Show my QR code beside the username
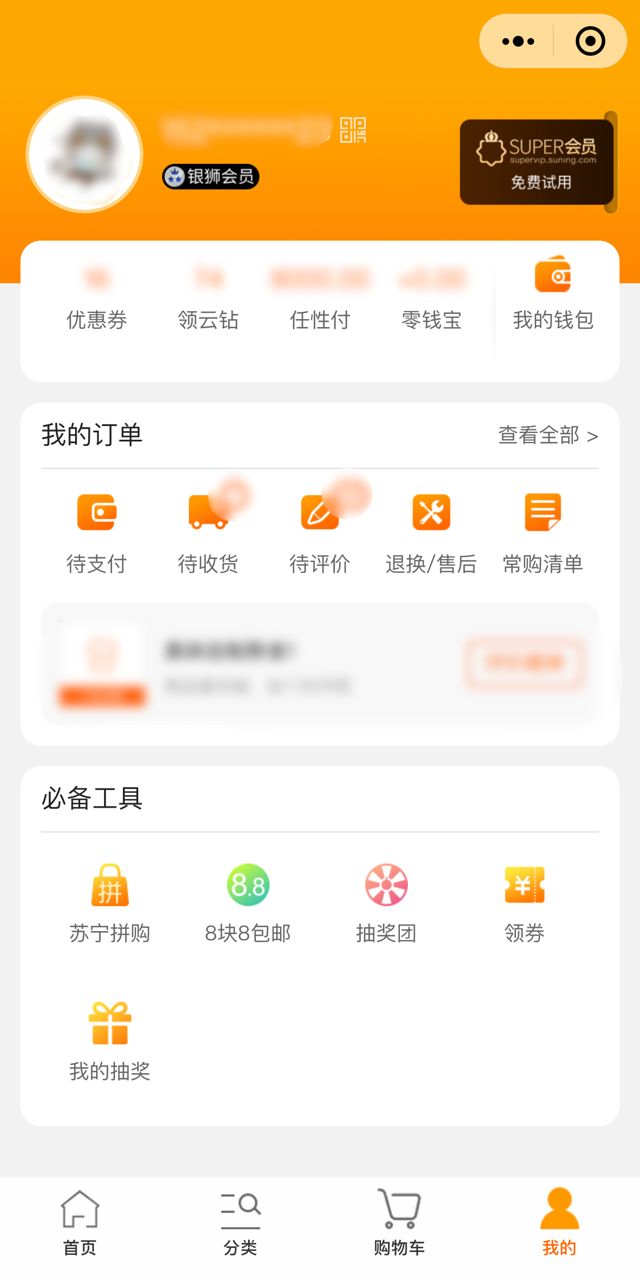Viewport: 640px width, 1281px height. pos(353,129)
